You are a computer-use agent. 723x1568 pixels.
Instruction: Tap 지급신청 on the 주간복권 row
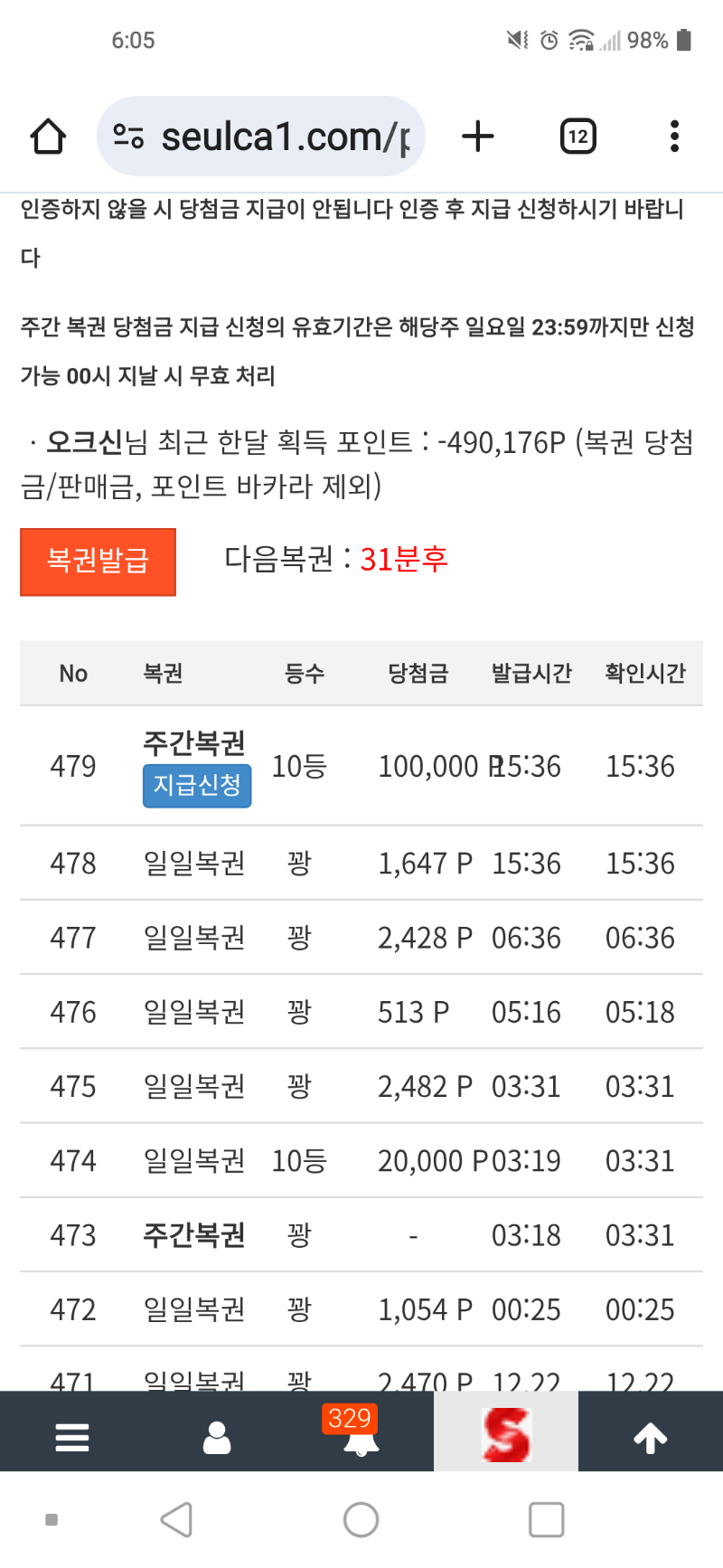coord(197,785)
